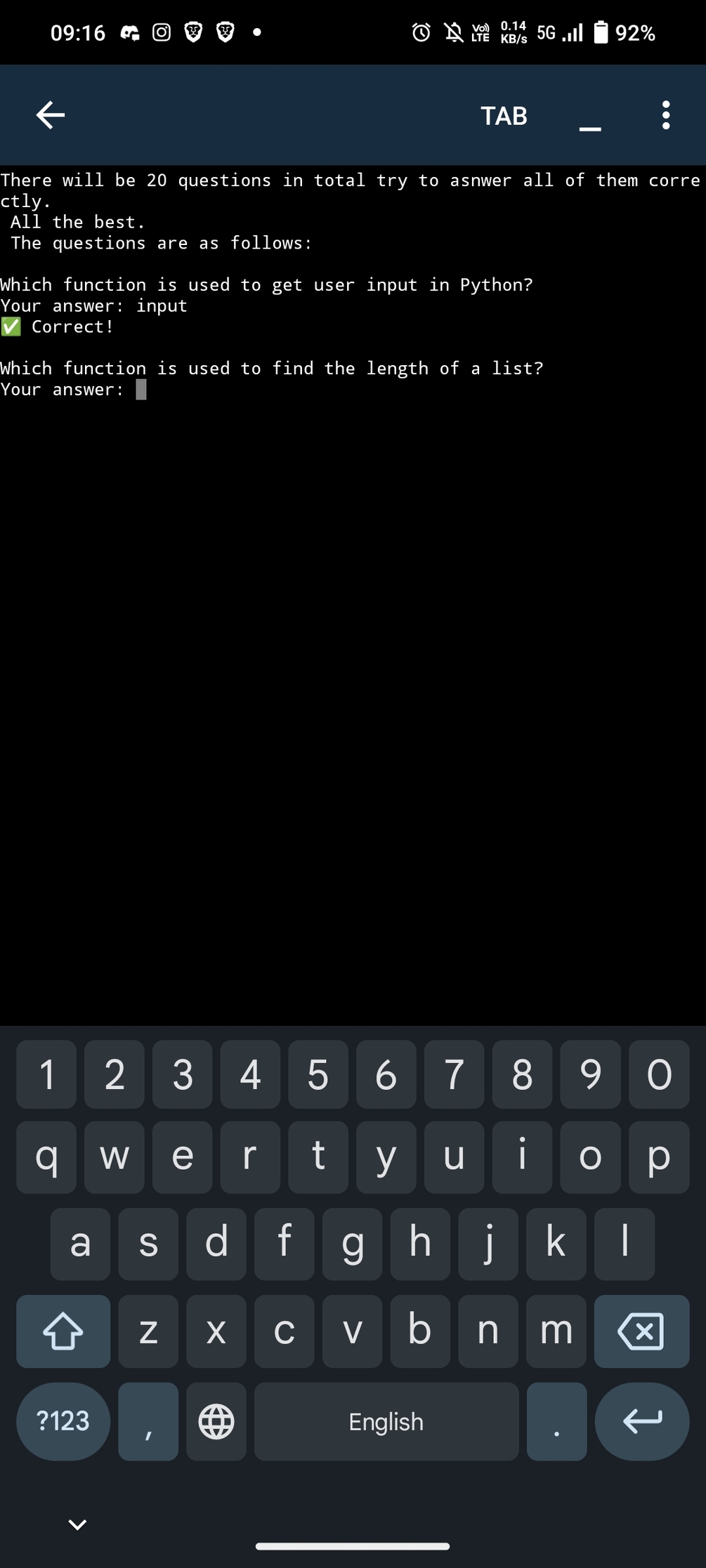Image resolution: width=706 pixels, height=1568 pixels.
Task: Delete a character with backspace
Action: click(641, 1331)
